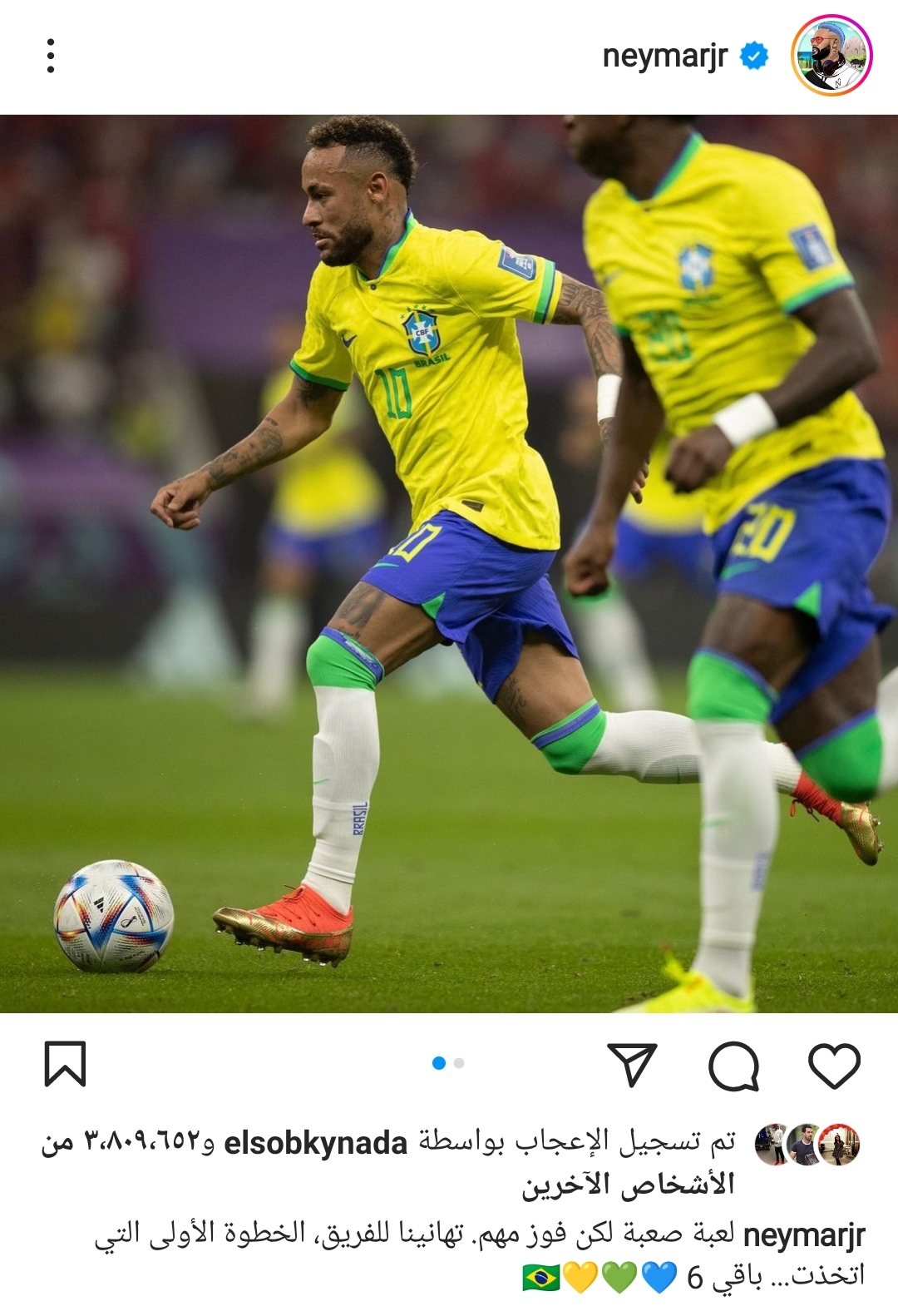This screenshot has width=898, height=1316.
Task: Open the neymarjr username in the caption
Action: [x=803, y=1235]
